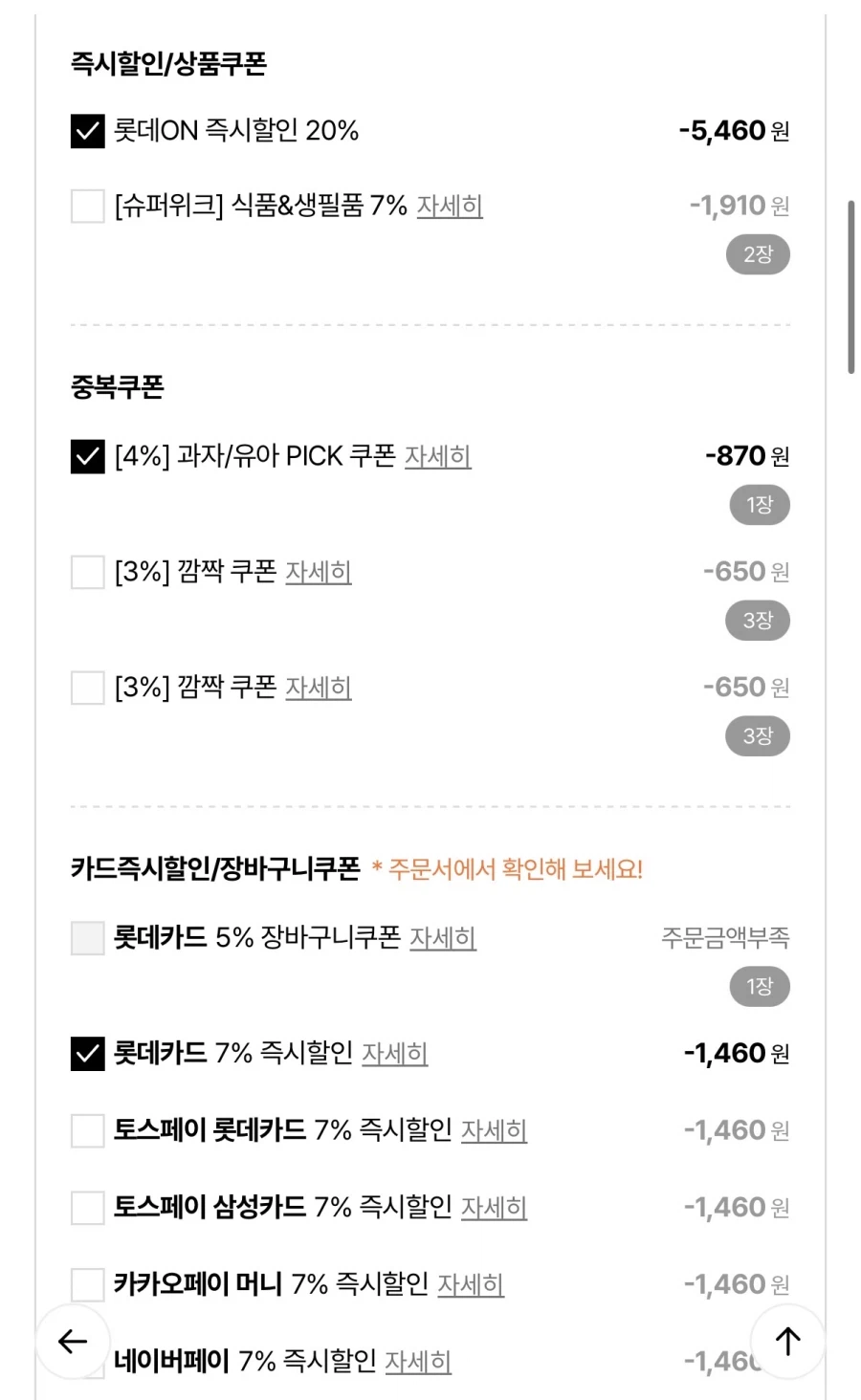Viewport: 861px width, 1400px height.
Task: Click the scroll-to-top arrow button
Action: click(x=788, y=1342)
